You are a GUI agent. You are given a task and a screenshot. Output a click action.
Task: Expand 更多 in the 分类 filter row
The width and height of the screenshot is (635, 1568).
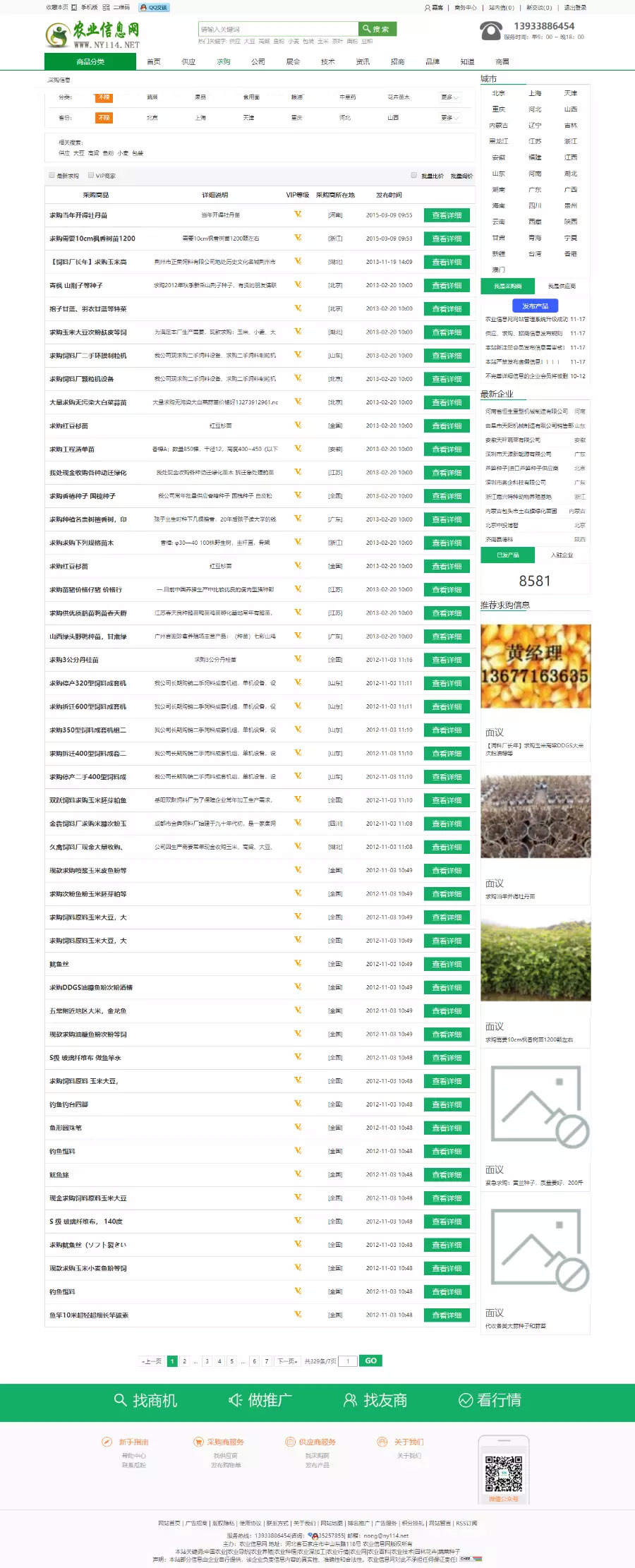click(x=449, y=97)
